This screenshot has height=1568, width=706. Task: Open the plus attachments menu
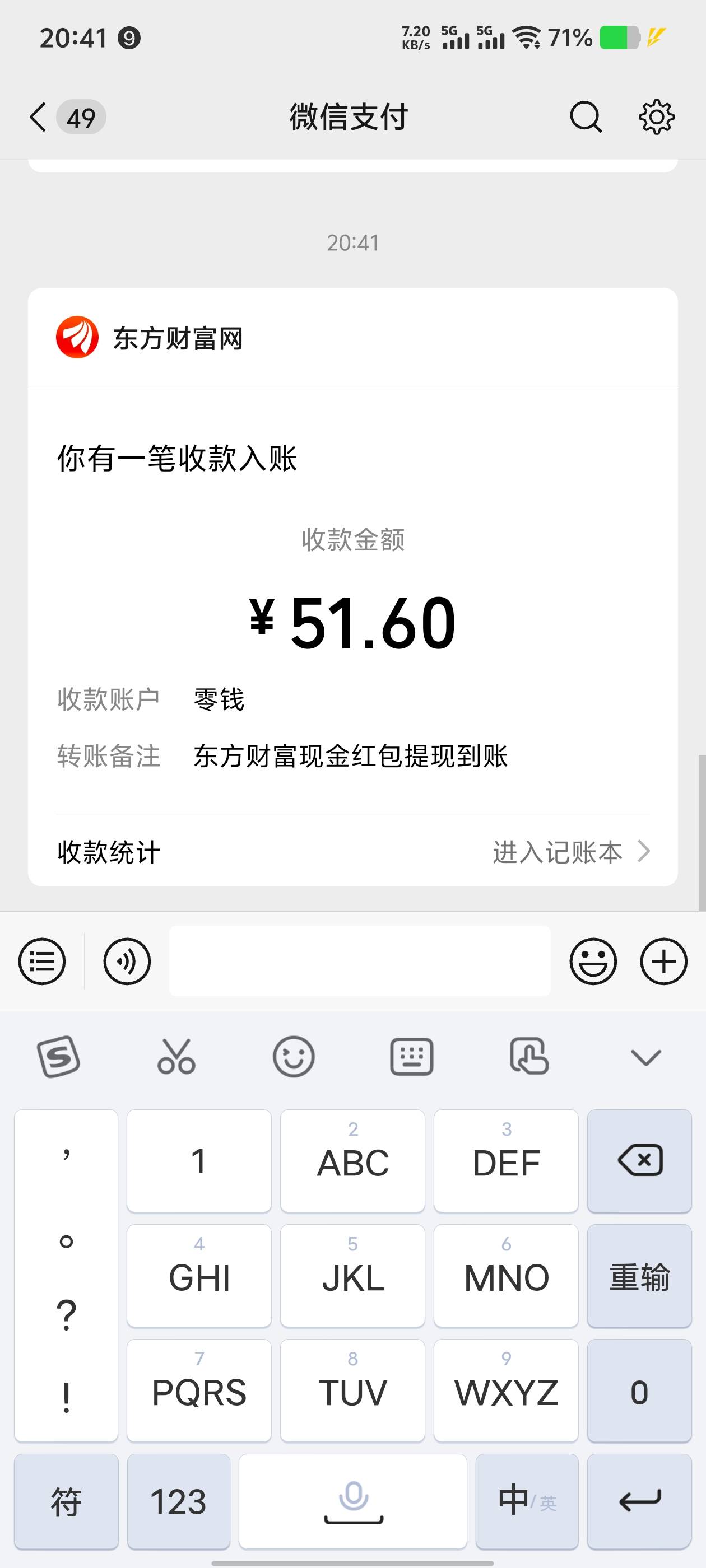(x=663, y=962)
